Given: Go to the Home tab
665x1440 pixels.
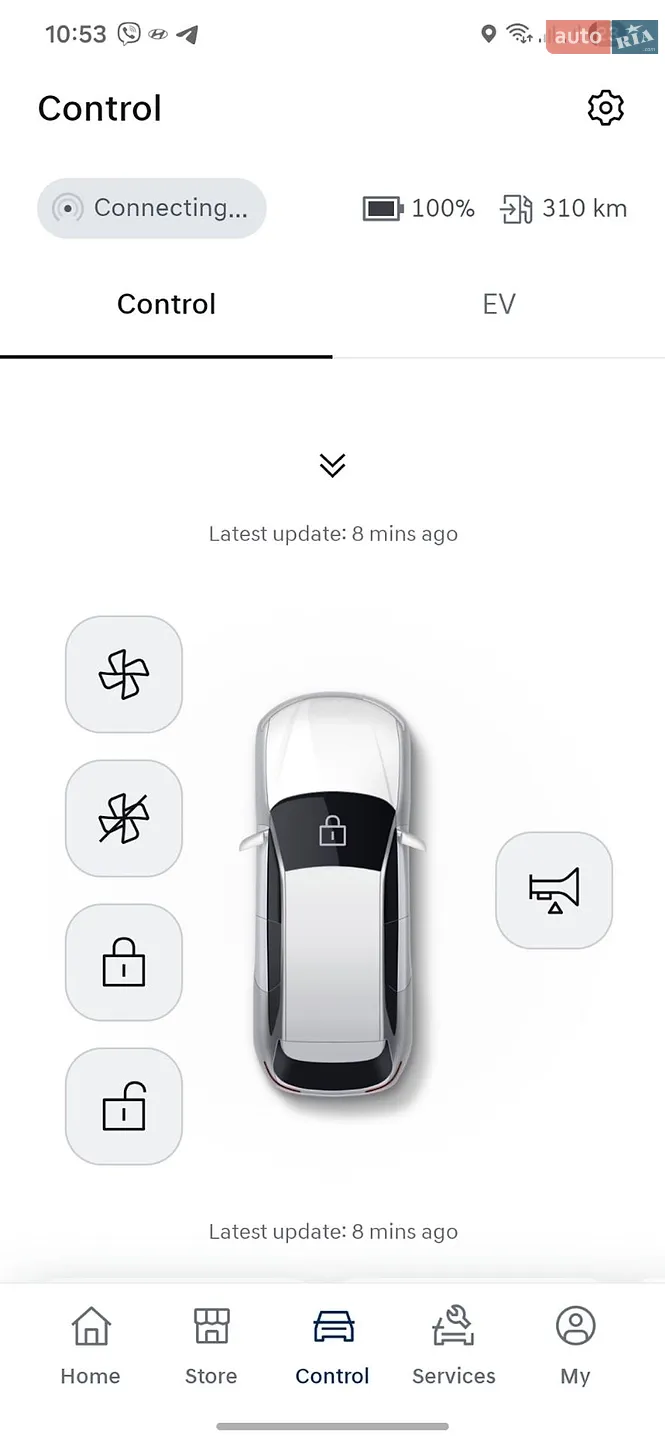Looking at the screenshot, I should point(90,1346).
